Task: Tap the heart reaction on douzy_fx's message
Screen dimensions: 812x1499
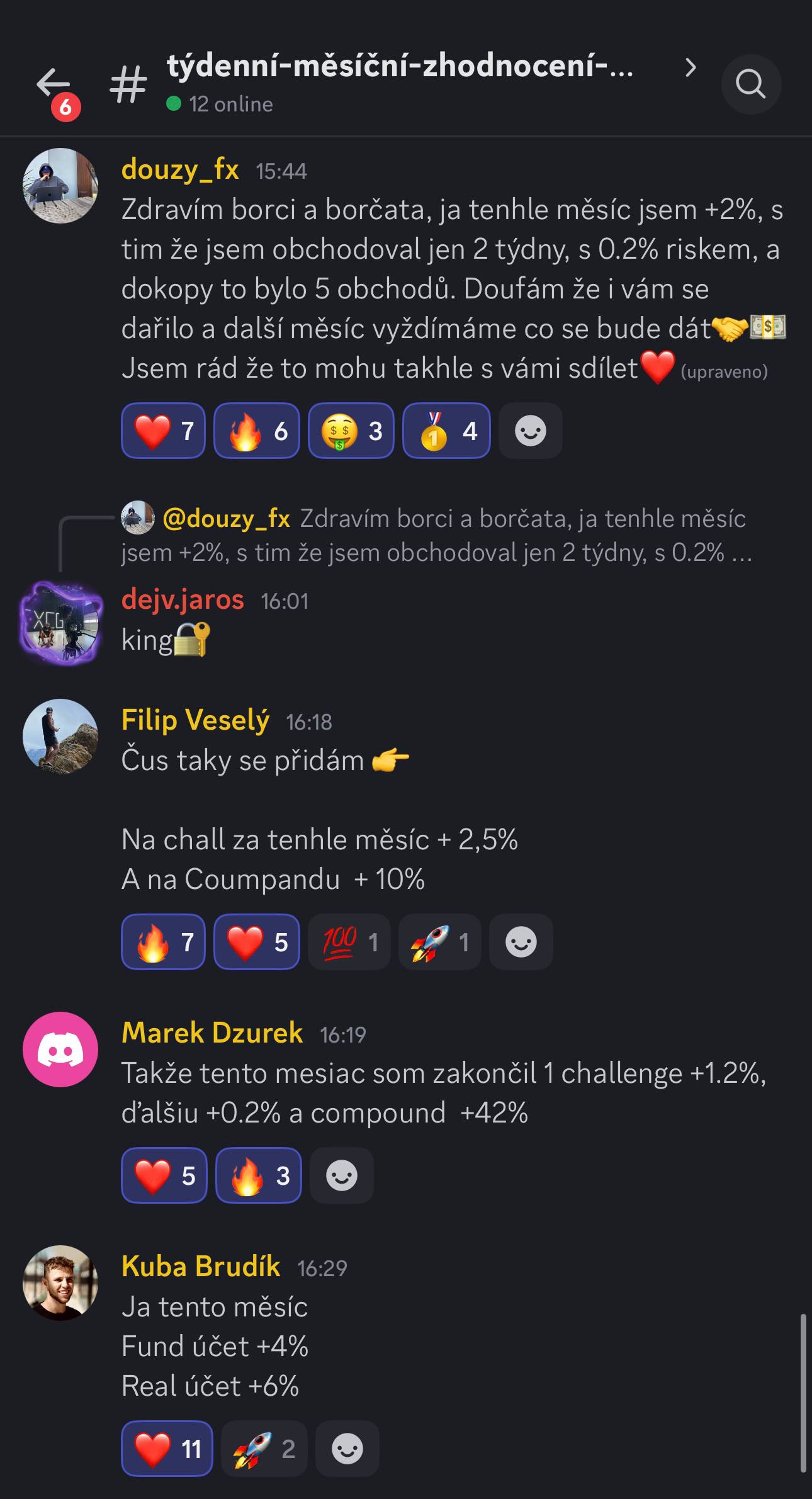Action: 163,431
